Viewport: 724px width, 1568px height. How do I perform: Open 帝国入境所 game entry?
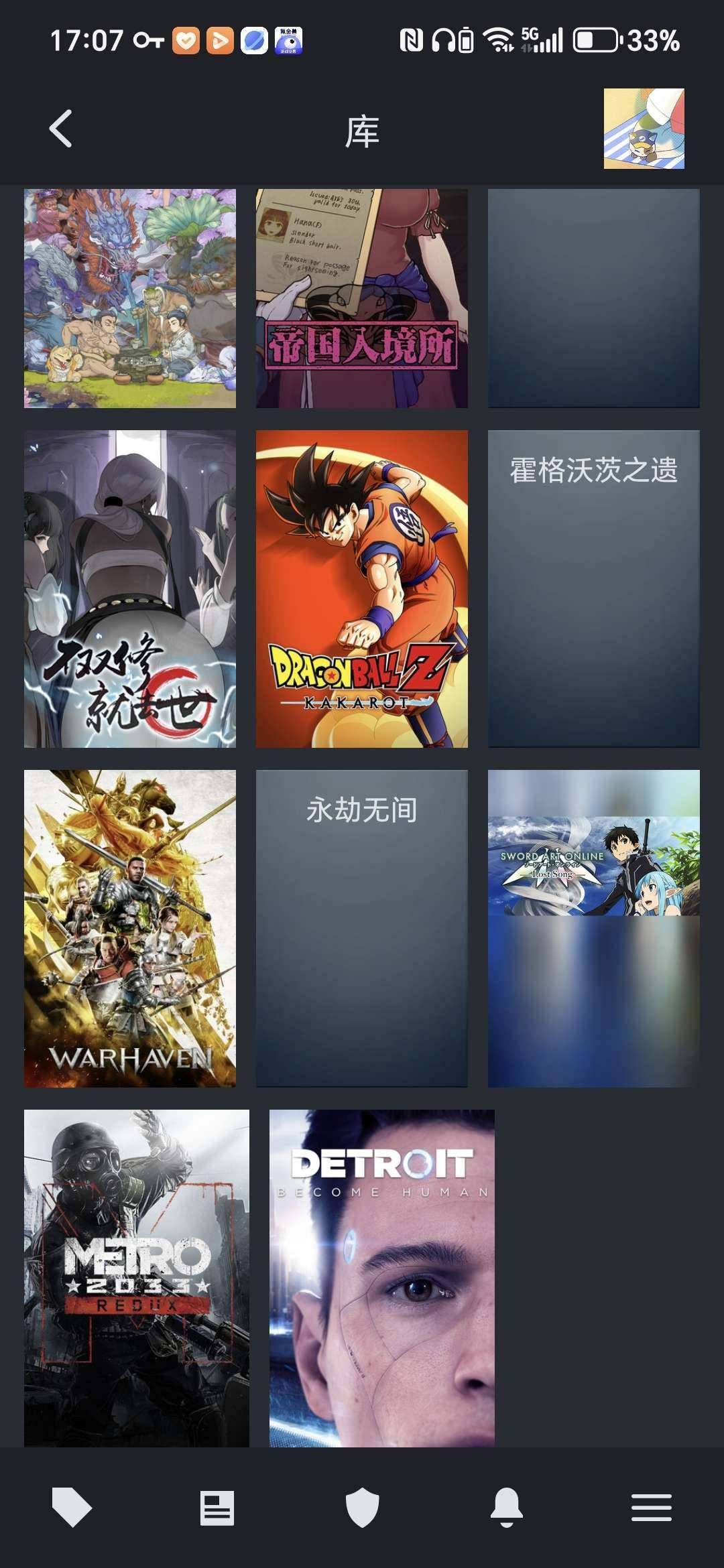click(362, 298)
